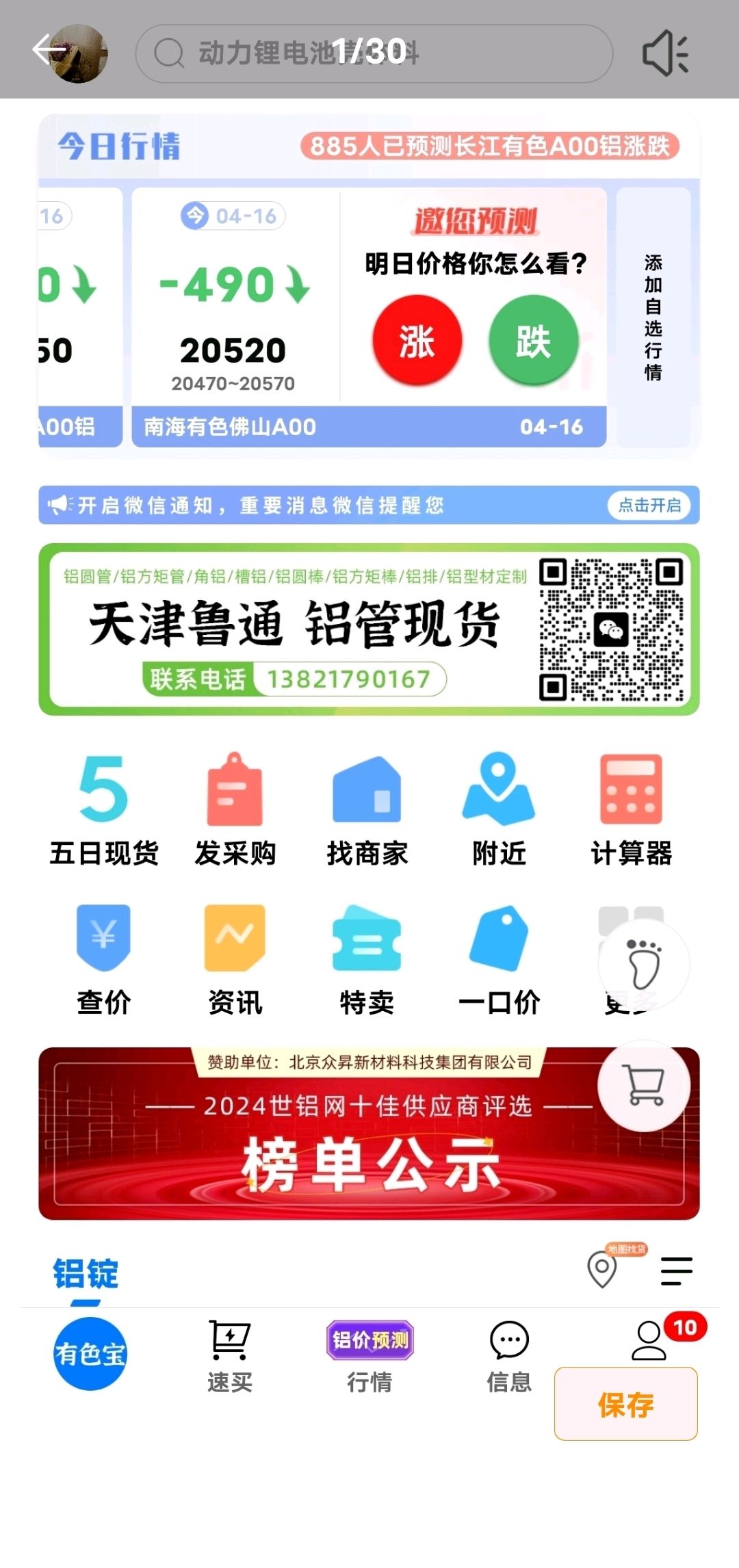The image size is (739, 1568).
Task: Tap 点击开启 for WeChat notifications
Action: coord(649,506)
